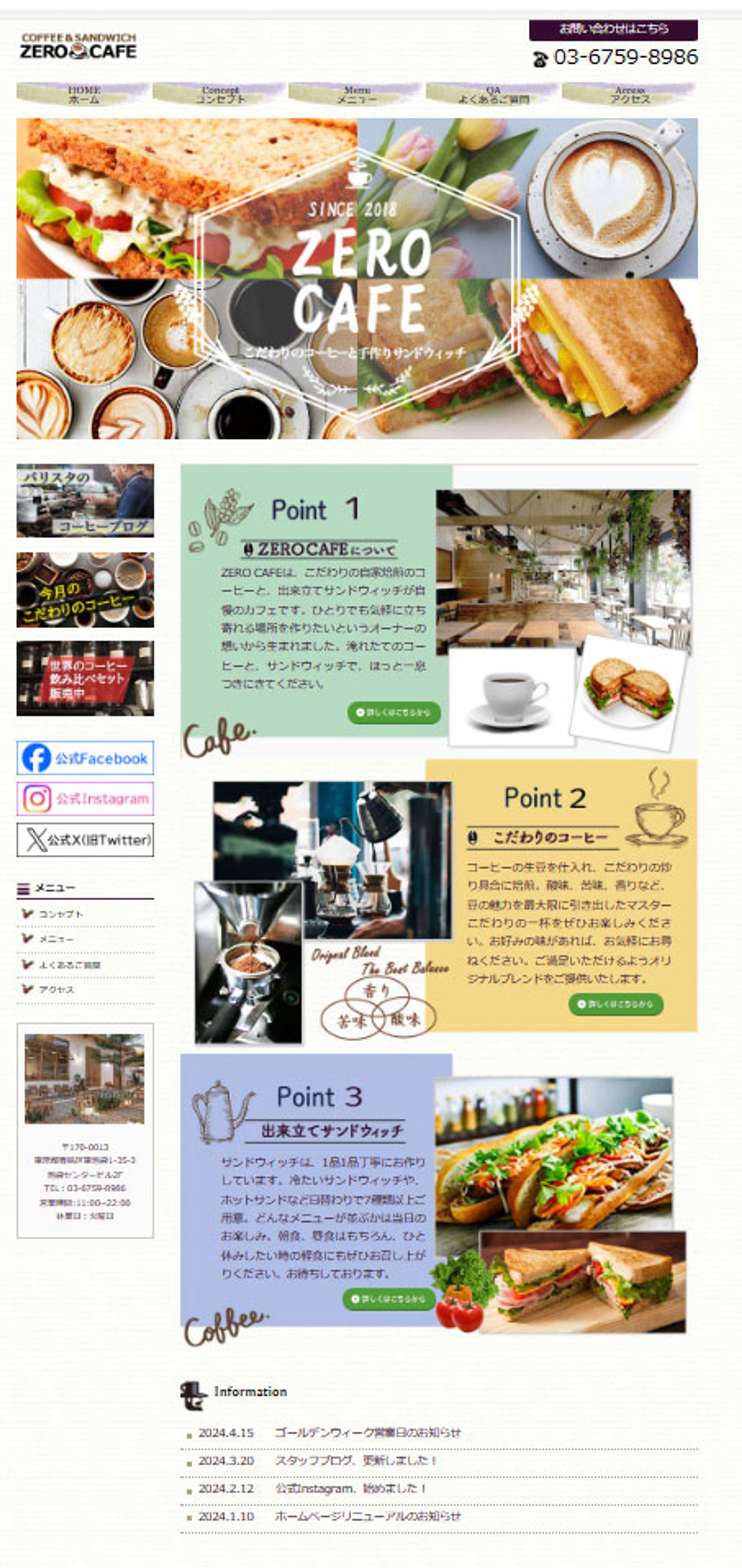View the 今月のこだわりのコーヒー banner
742x1568 pixels.
point(85,589)
